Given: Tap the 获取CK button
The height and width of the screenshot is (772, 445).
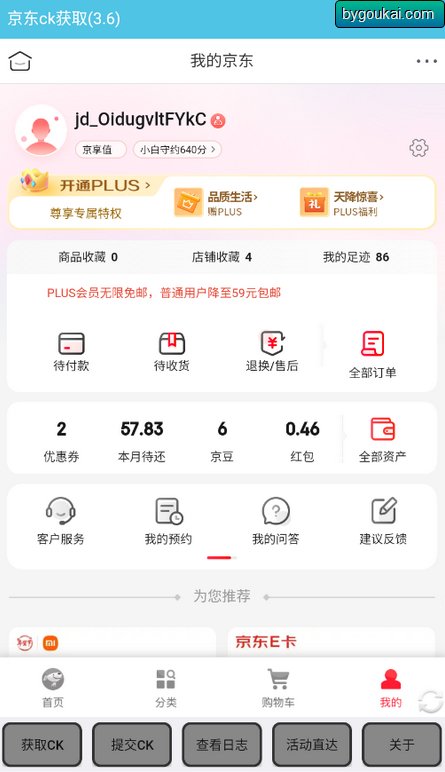Looking at the screenshot, I should click(42, 745).
